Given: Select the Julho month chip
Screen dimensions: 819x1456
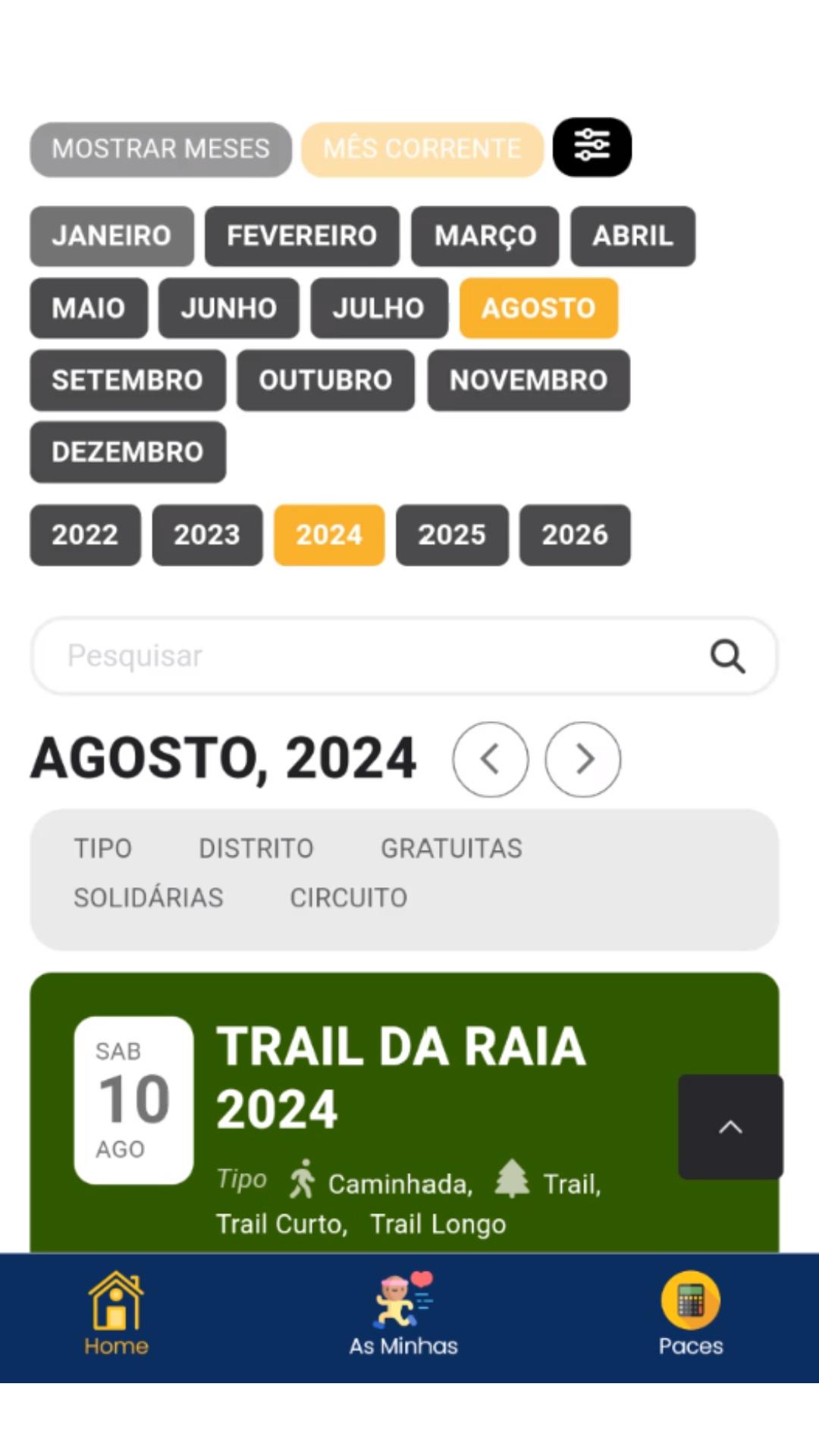Looking at the screenshot, I should 378,308.
